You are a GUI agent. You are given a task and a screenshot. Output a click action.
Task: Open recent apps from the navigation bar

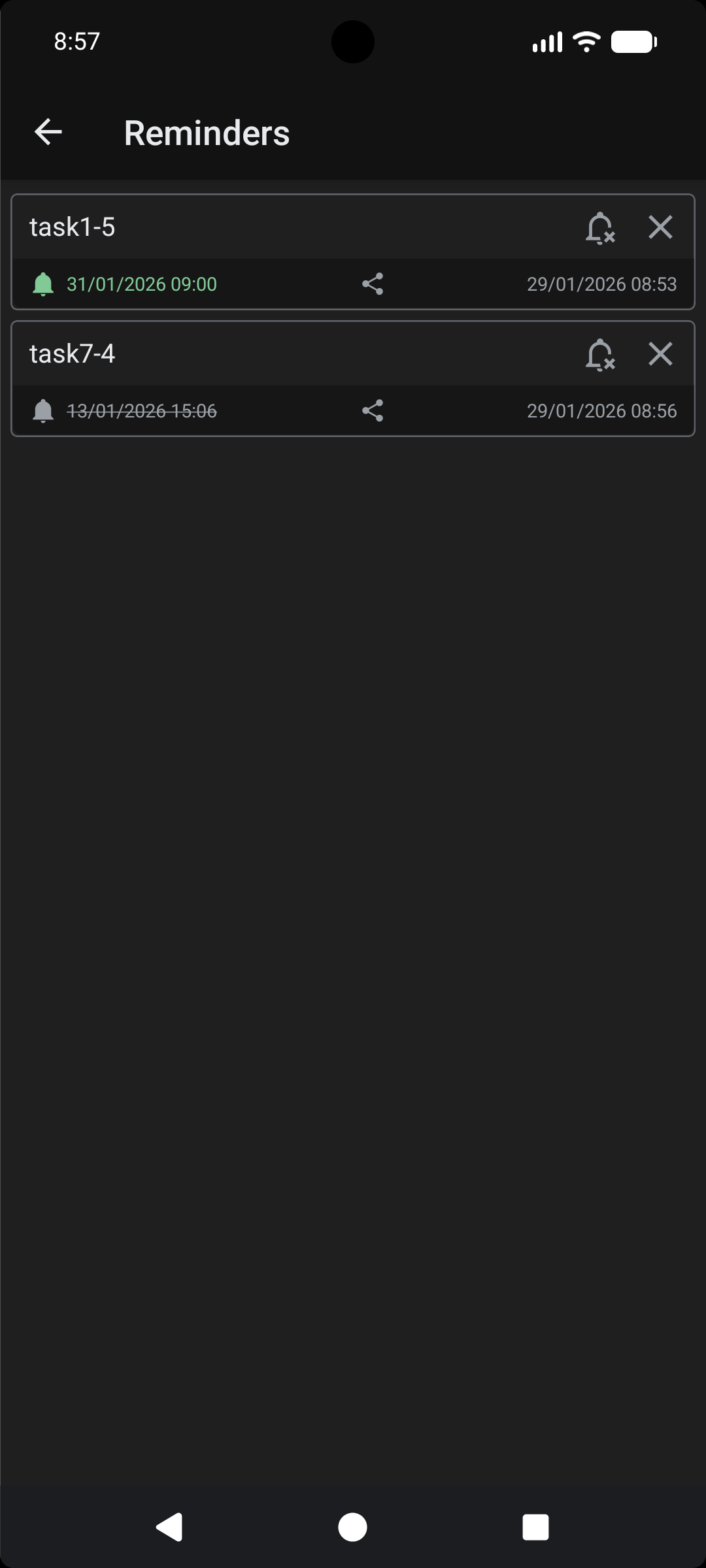[x=535, y=1527]
